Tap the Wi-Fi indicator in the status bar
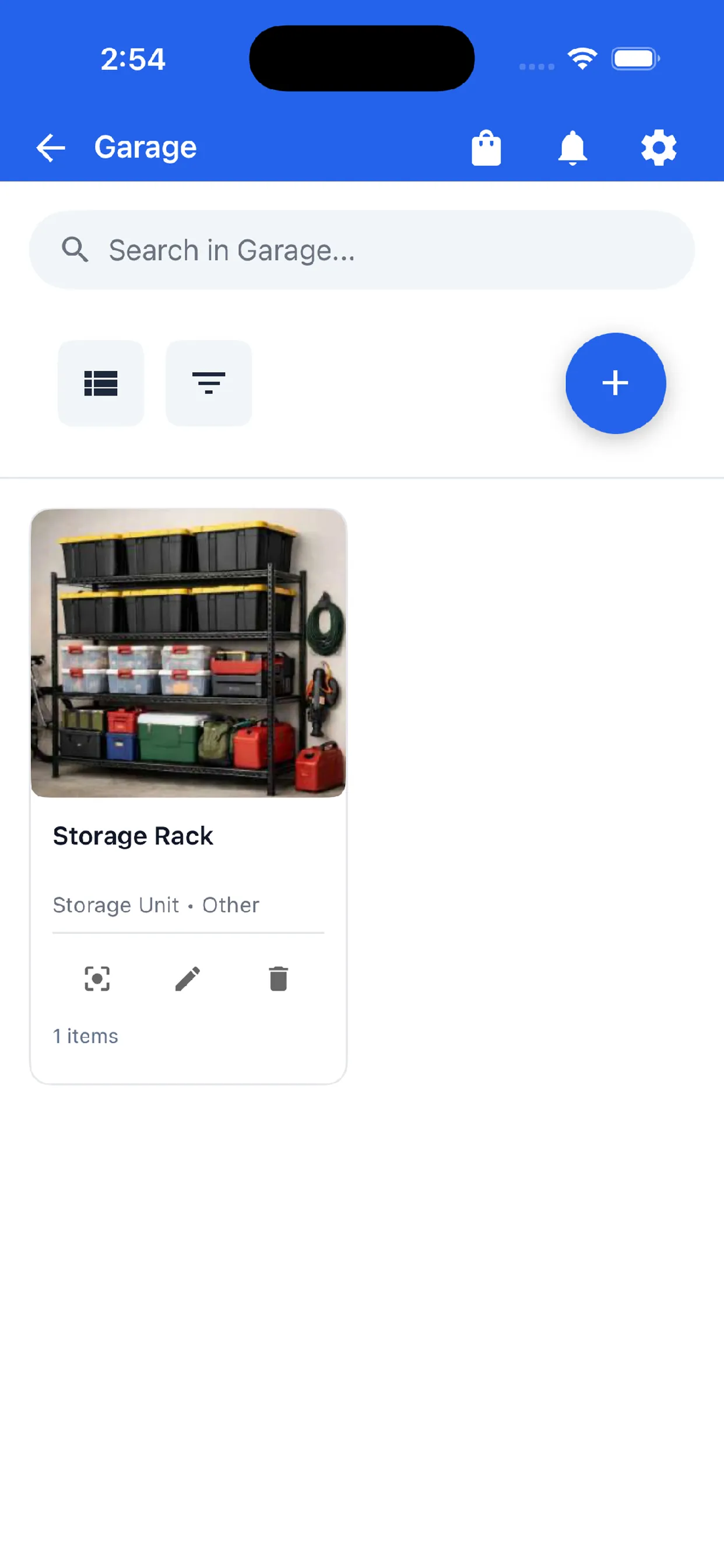724x1568 pixels. click(582, 58)
